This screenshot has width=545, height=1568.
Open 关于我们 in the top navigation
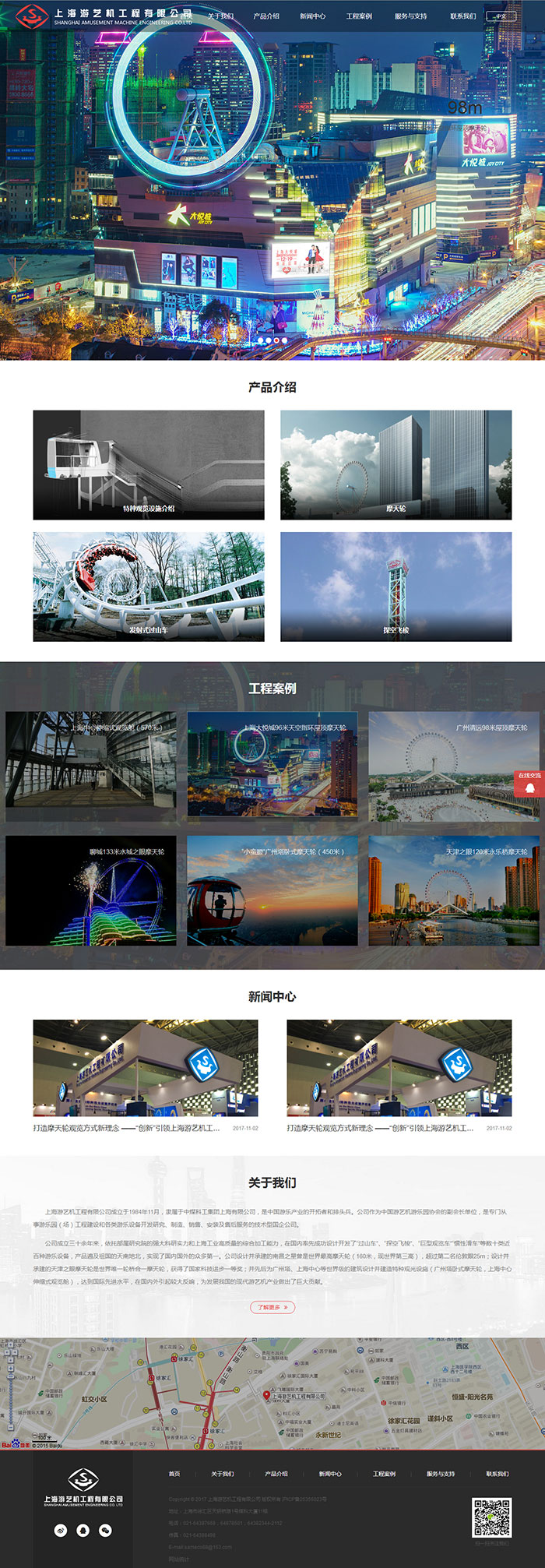(220, 16)
